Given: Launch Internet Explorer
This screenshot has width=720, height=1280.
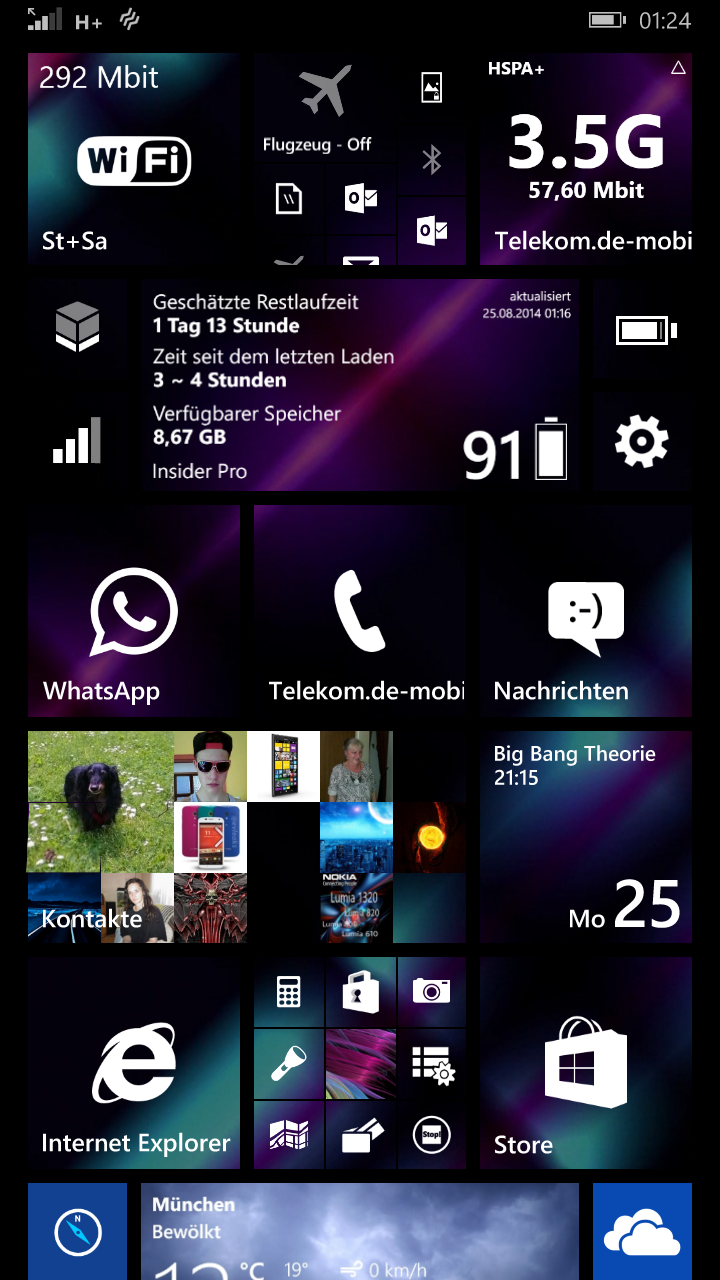Looking at the screenshot, I should coord(134,1063).
